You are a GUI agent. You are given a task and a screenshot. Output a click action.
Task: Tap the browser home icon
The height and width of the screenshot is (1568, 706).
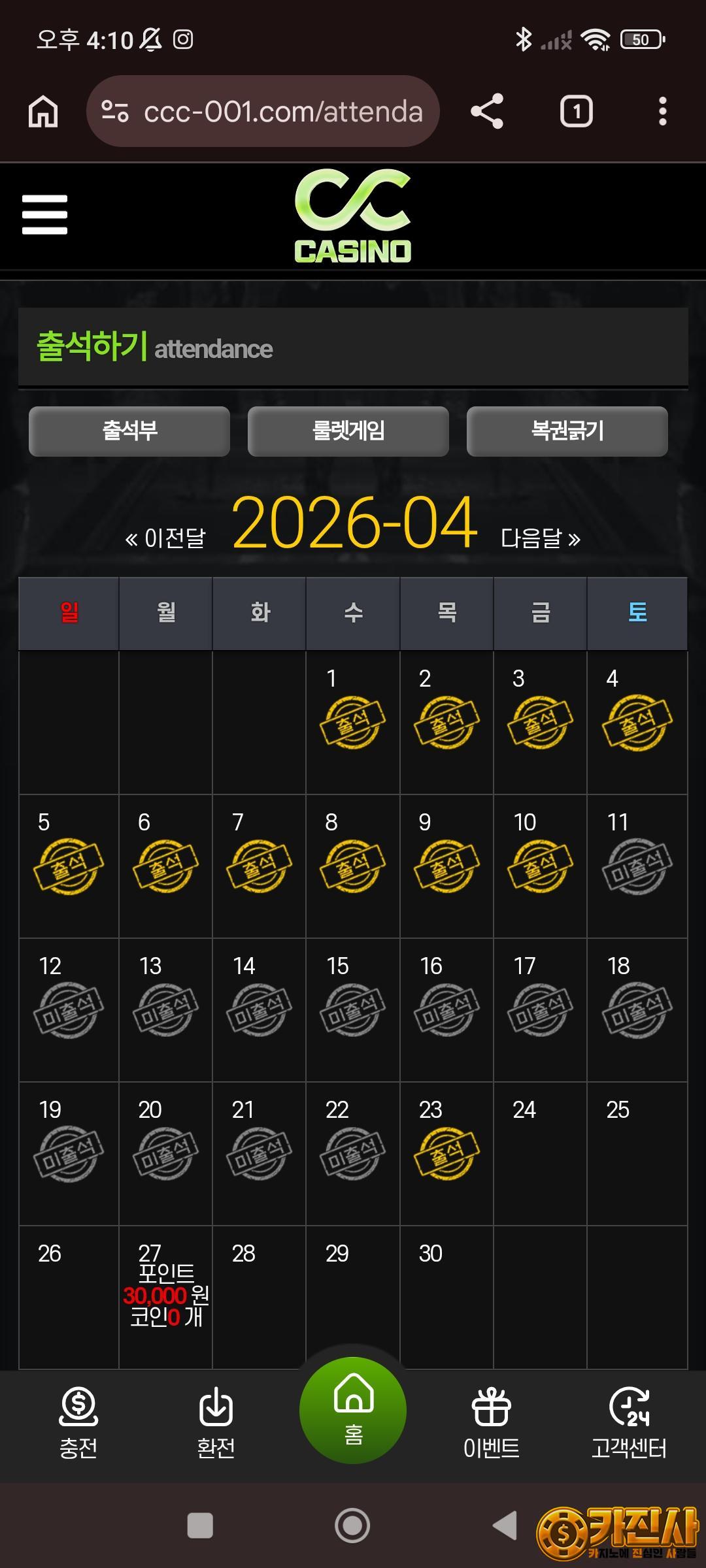tap(43, 111)
